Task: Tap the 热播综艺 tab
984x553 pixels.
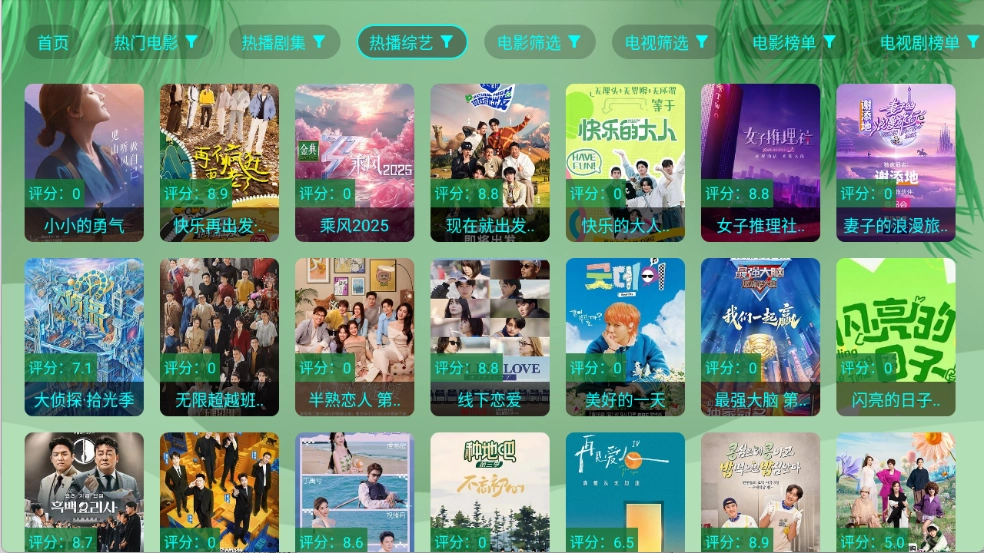Action: 411,42
